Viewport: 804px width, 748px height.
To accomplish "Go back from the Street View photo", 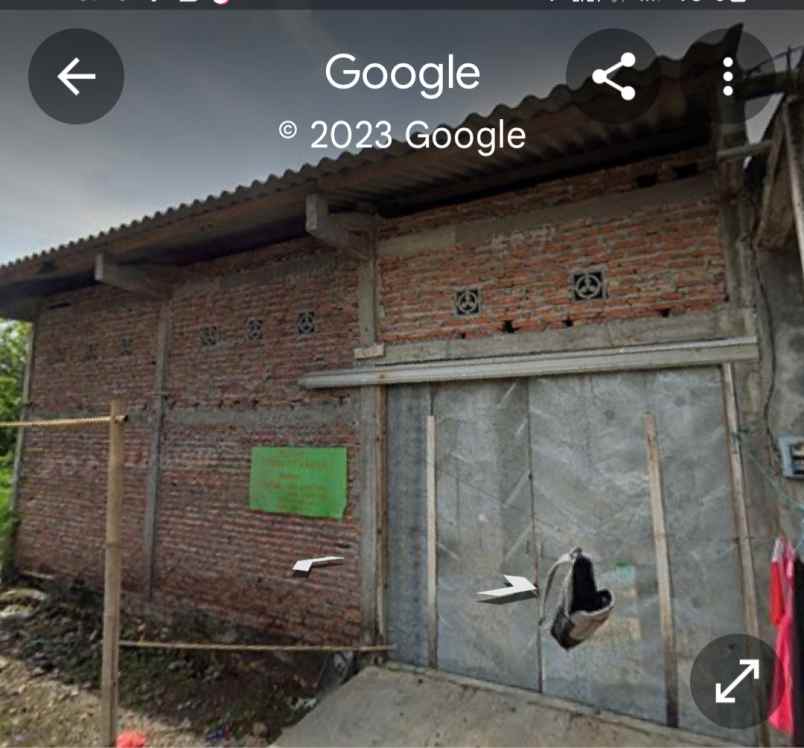I will [76, 76].
